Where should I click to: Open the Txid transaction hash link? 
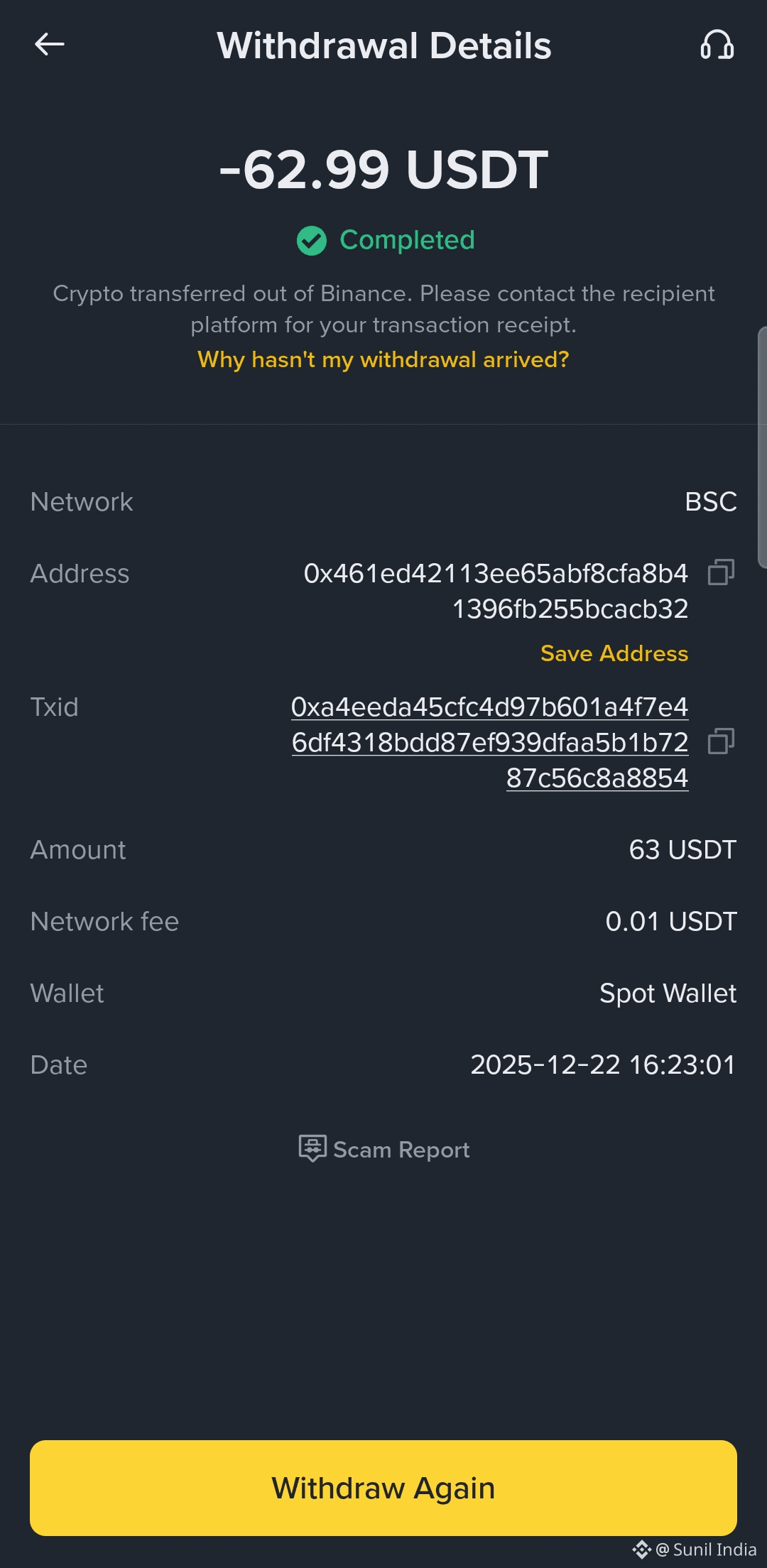(490, 742)
